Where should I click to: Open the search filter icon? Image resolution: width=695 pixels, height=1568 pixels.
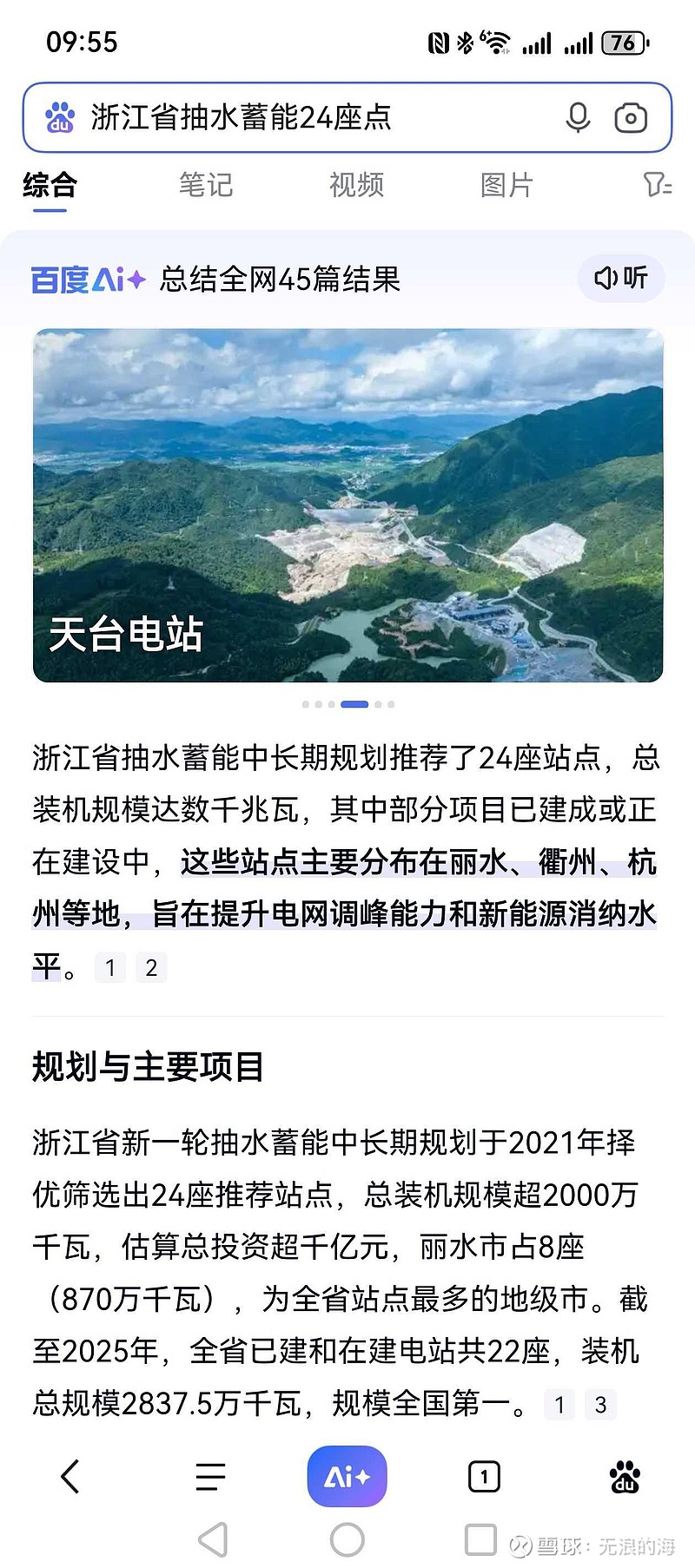point(658,184)
